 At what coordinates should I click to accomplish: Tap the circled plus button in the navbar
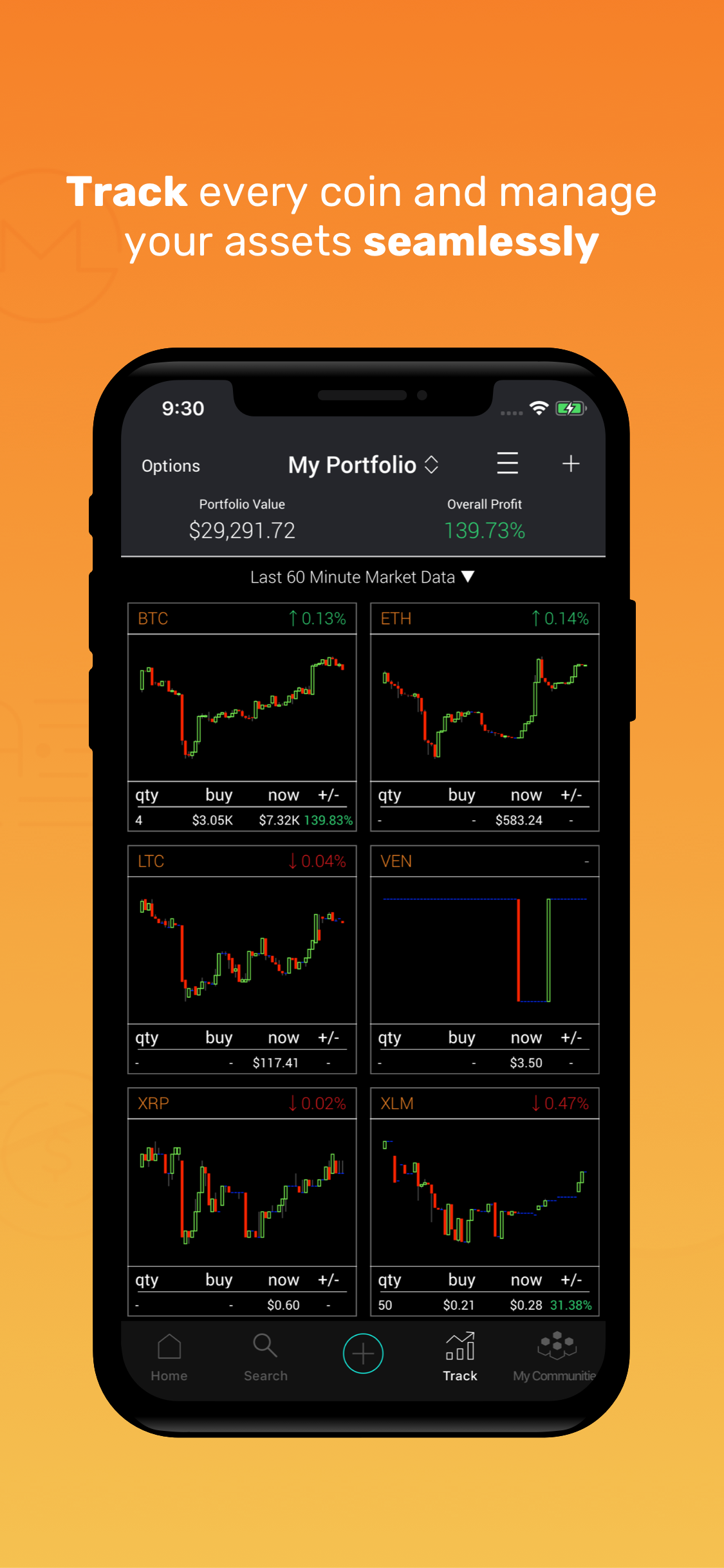(x=362, y=1352)
